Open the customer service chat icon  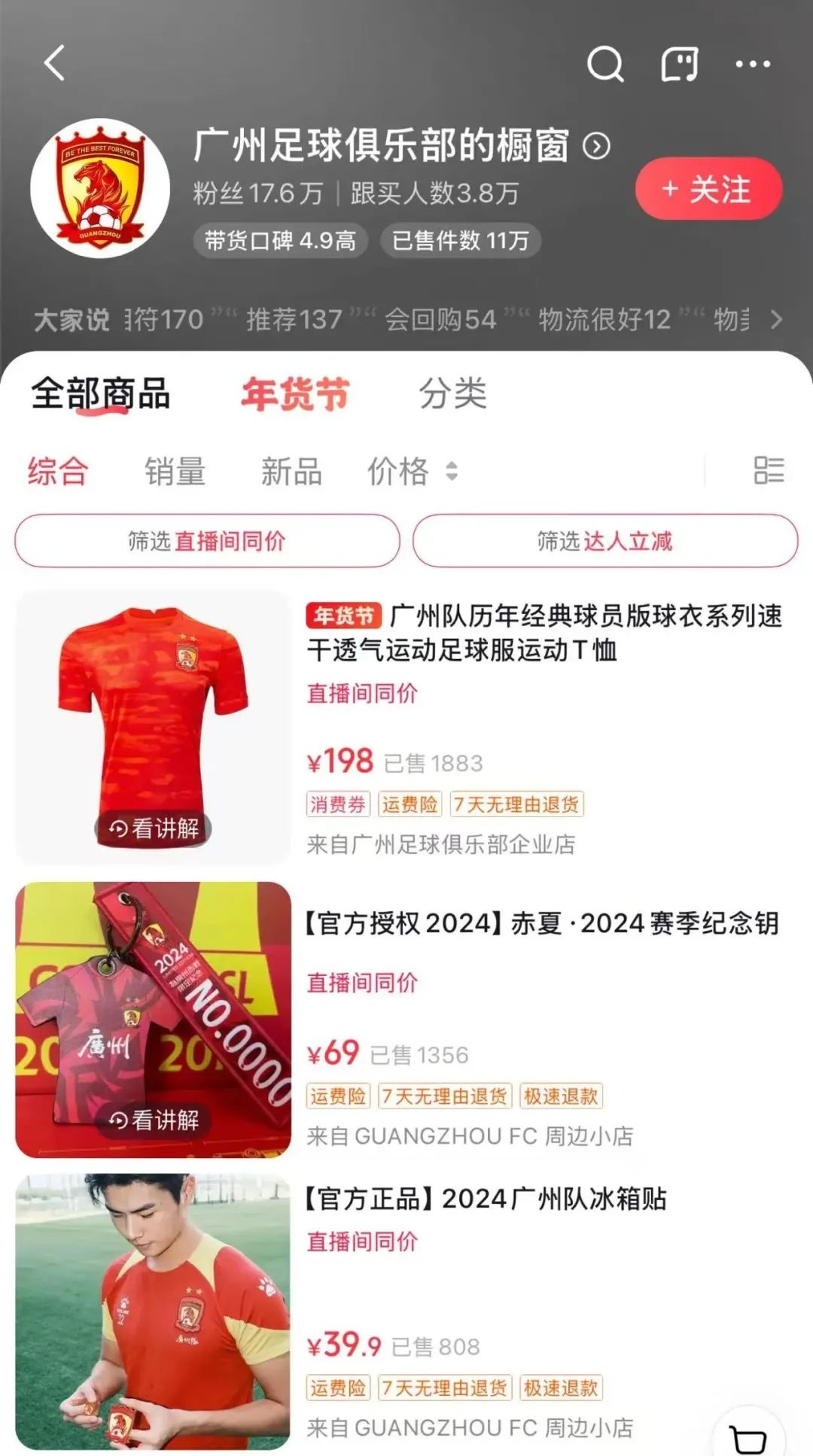(679, 64)
